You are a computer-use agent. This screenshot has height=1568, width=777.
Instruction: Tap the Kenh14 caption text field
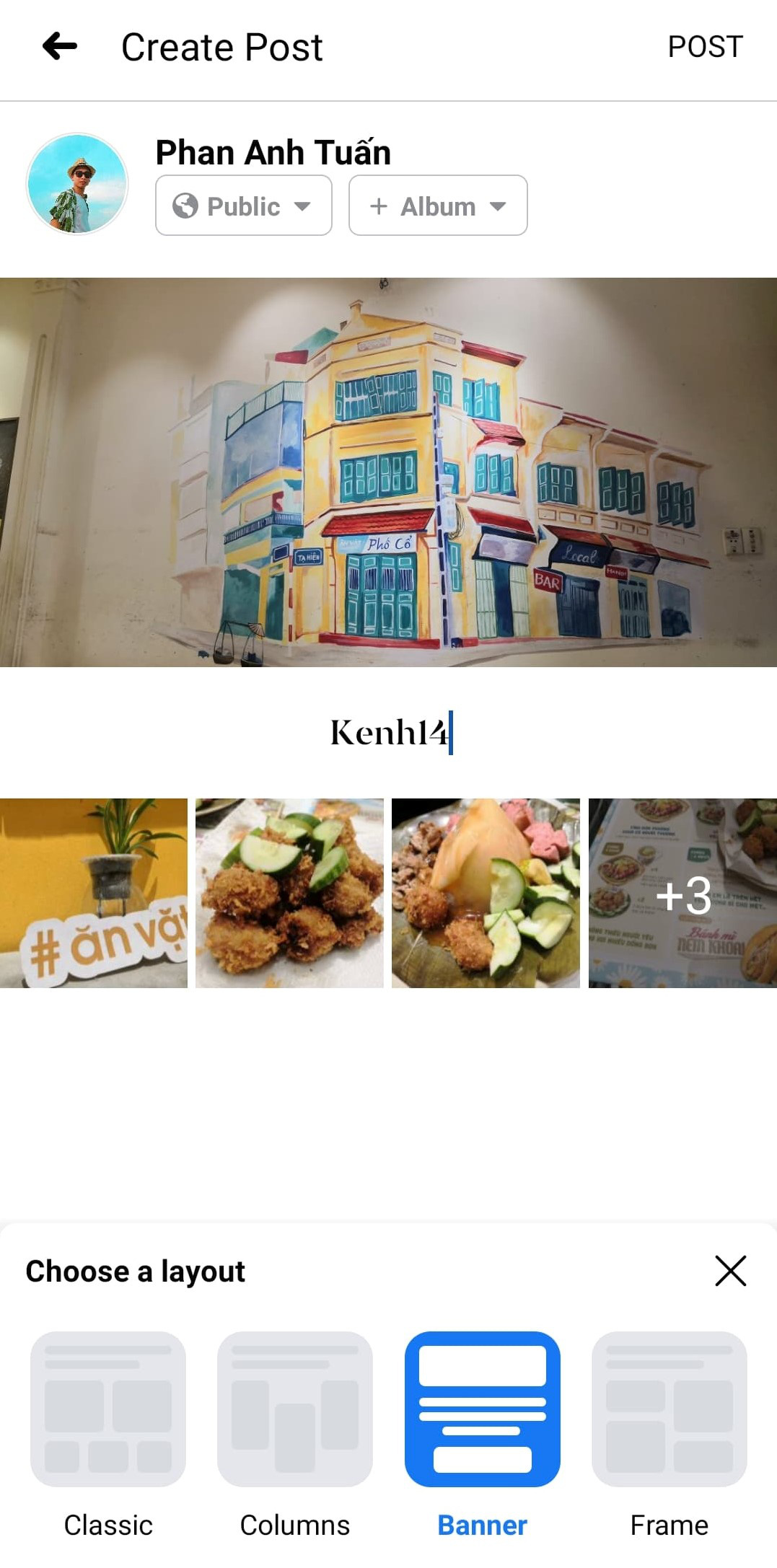tap(390, 733)
